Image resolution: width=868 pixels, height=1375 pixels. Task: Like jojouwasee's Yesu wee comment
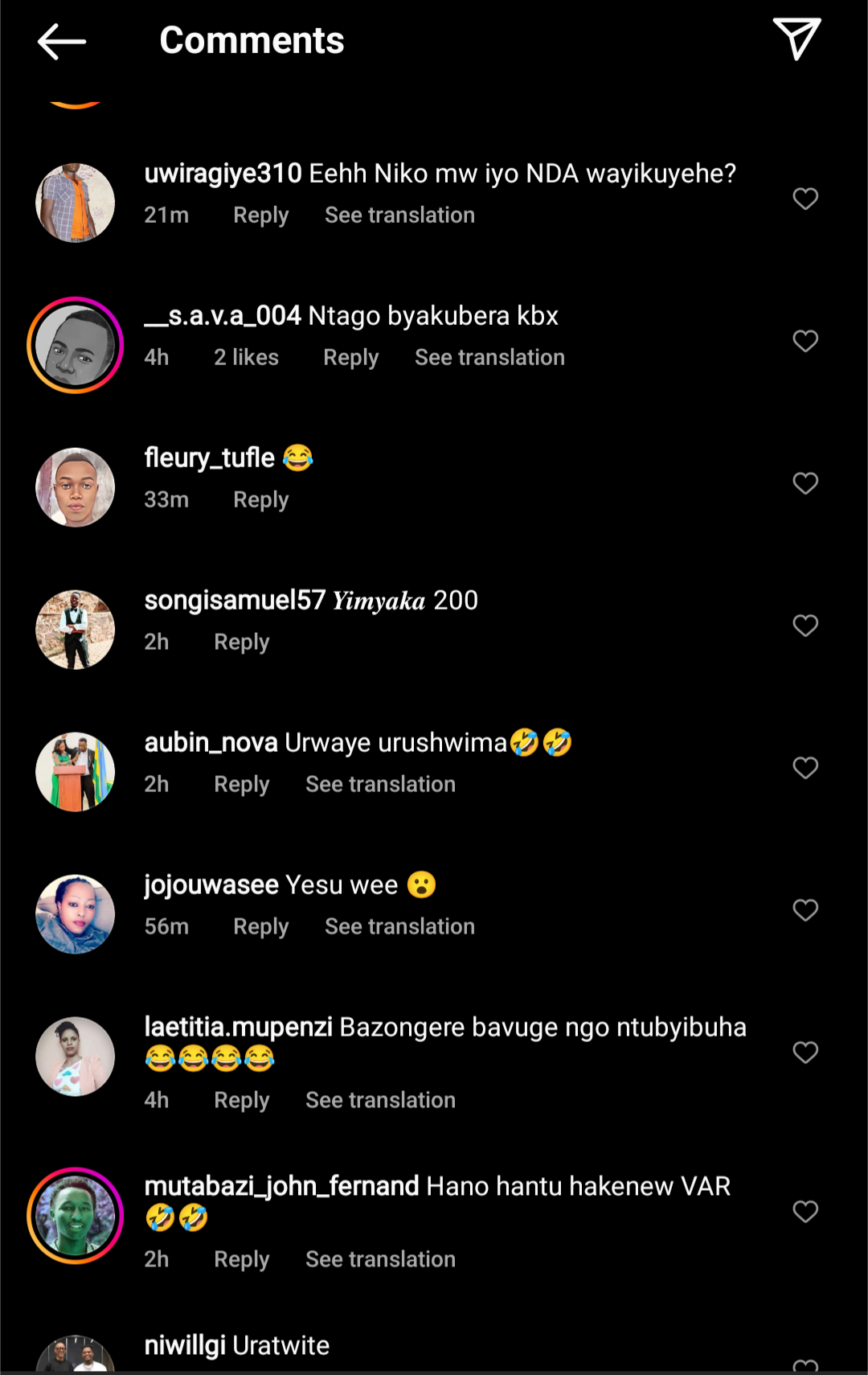click(x=805, y=910)
